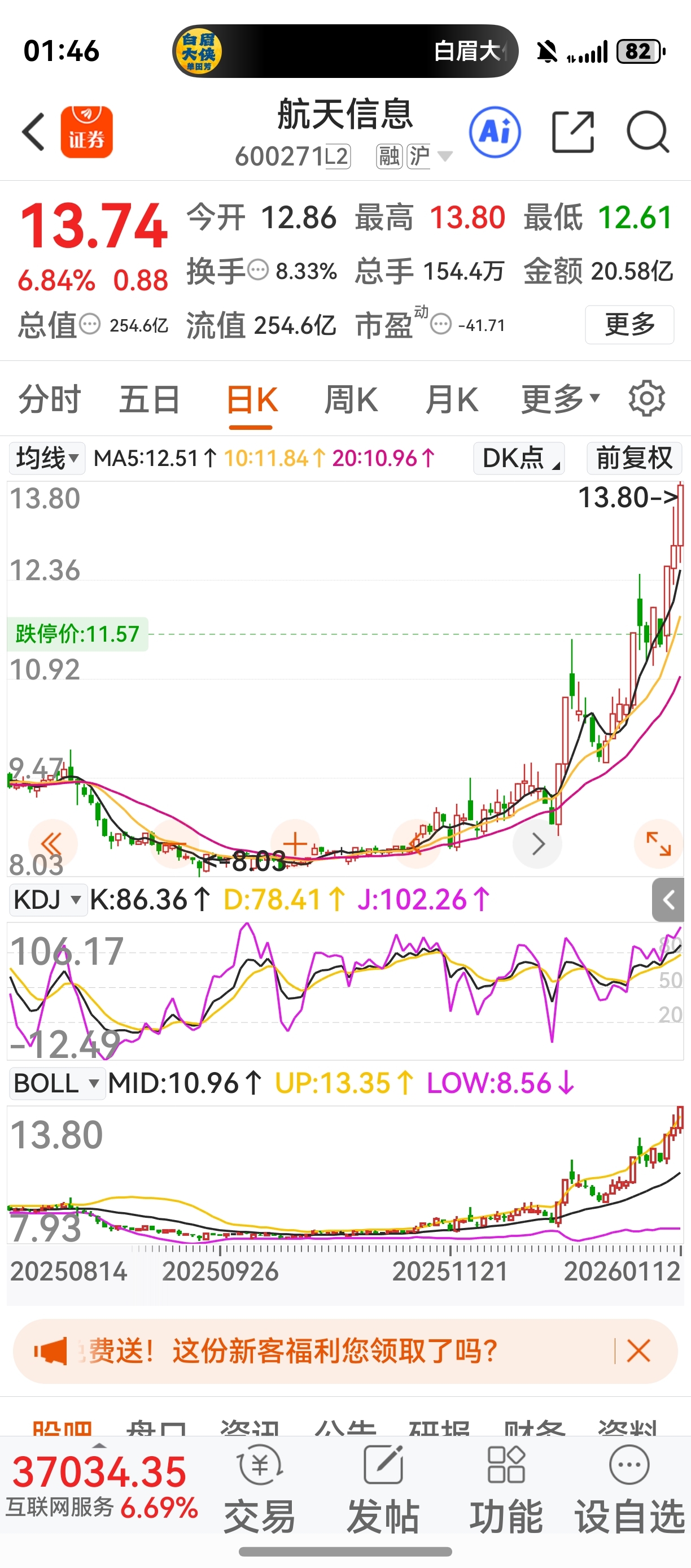This screenshot has height=1568, width=691.
Task: Switch to the 五日 chart tab
Action: tap(150, 400)
